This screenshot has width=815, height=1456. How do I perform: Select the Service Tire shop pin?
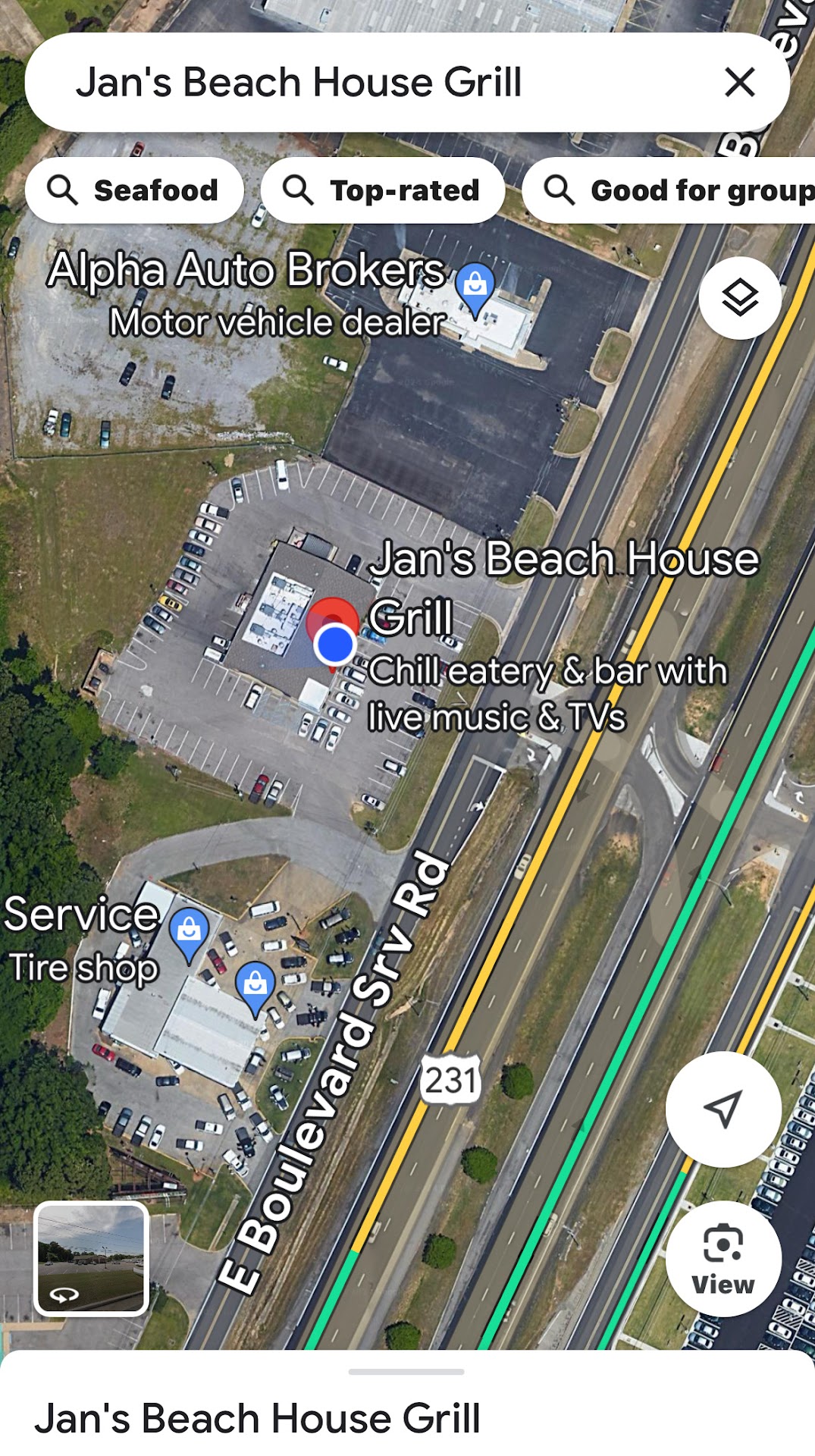[190, 933]
